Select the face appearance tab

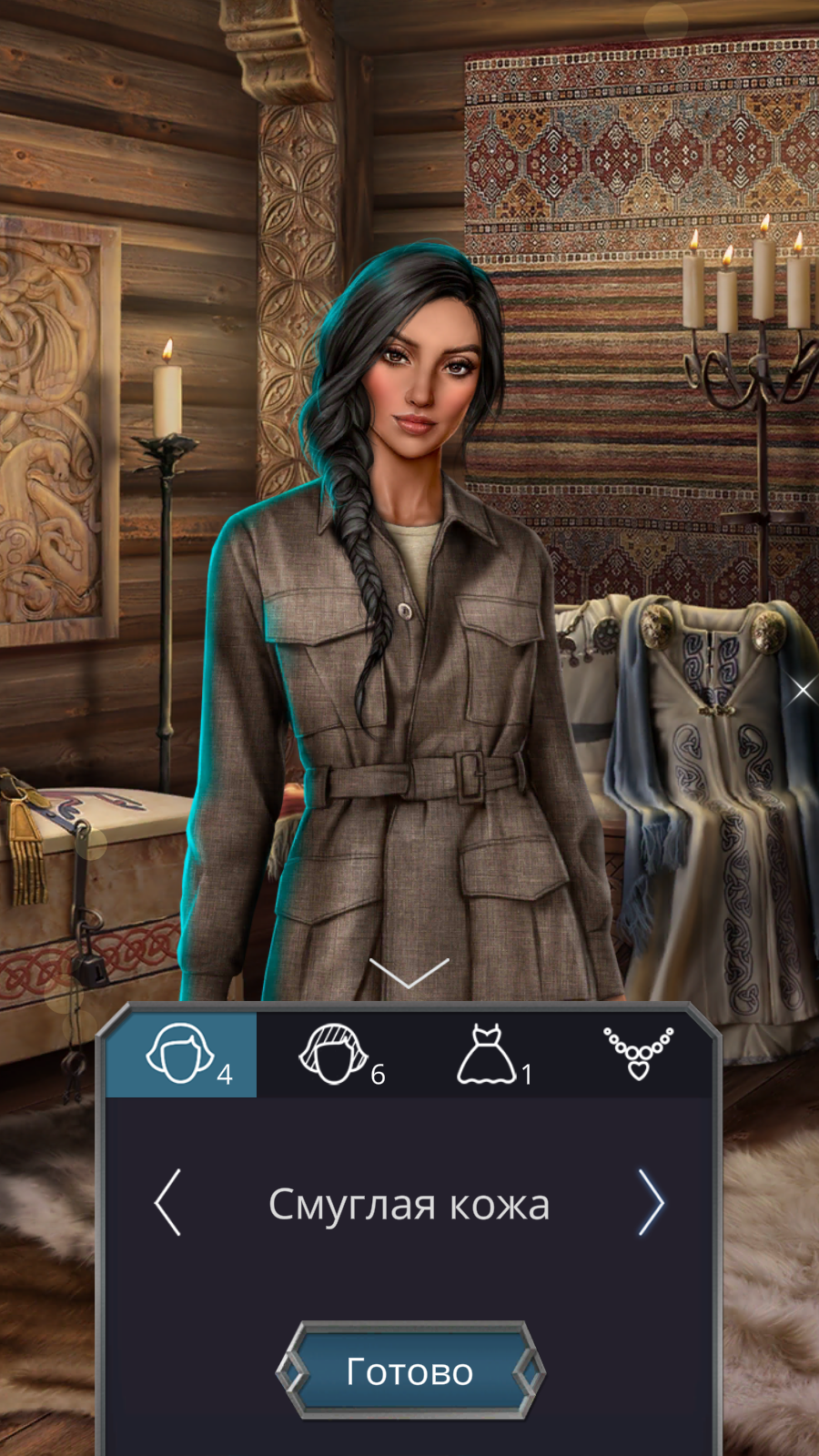181,1055
